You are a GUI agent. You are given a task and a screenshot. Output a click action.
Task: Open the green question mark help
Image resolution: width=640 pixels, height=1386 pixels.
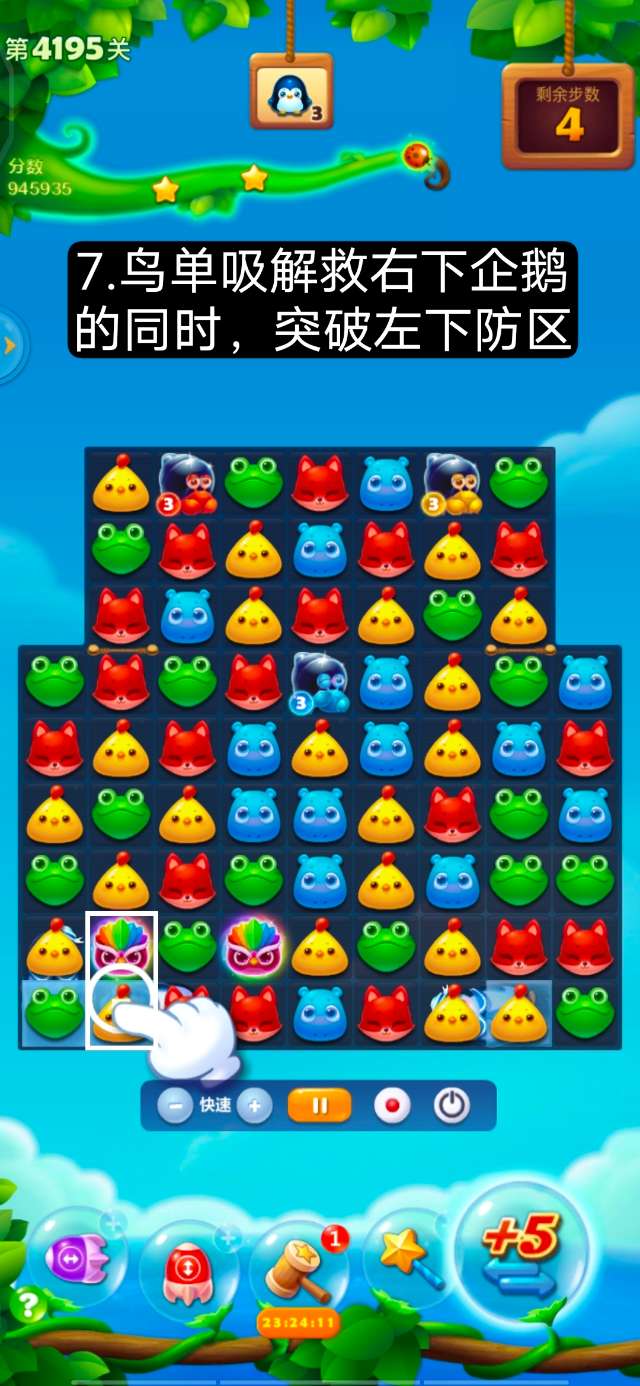tap(28, 1304)
